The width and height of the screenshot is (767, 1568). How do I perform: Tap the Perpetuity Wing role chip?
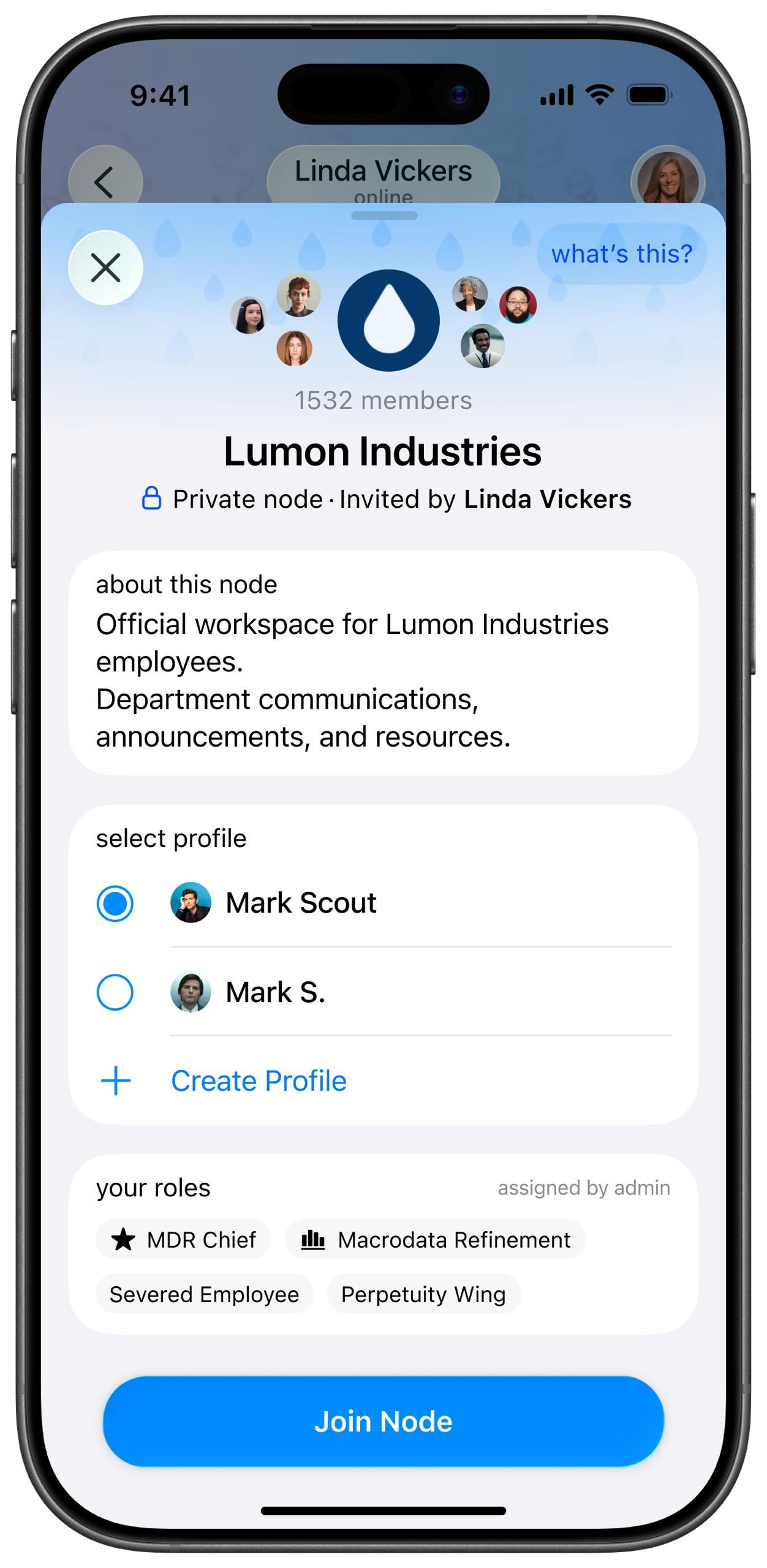pyautogui.click(x=423, y=1294)
